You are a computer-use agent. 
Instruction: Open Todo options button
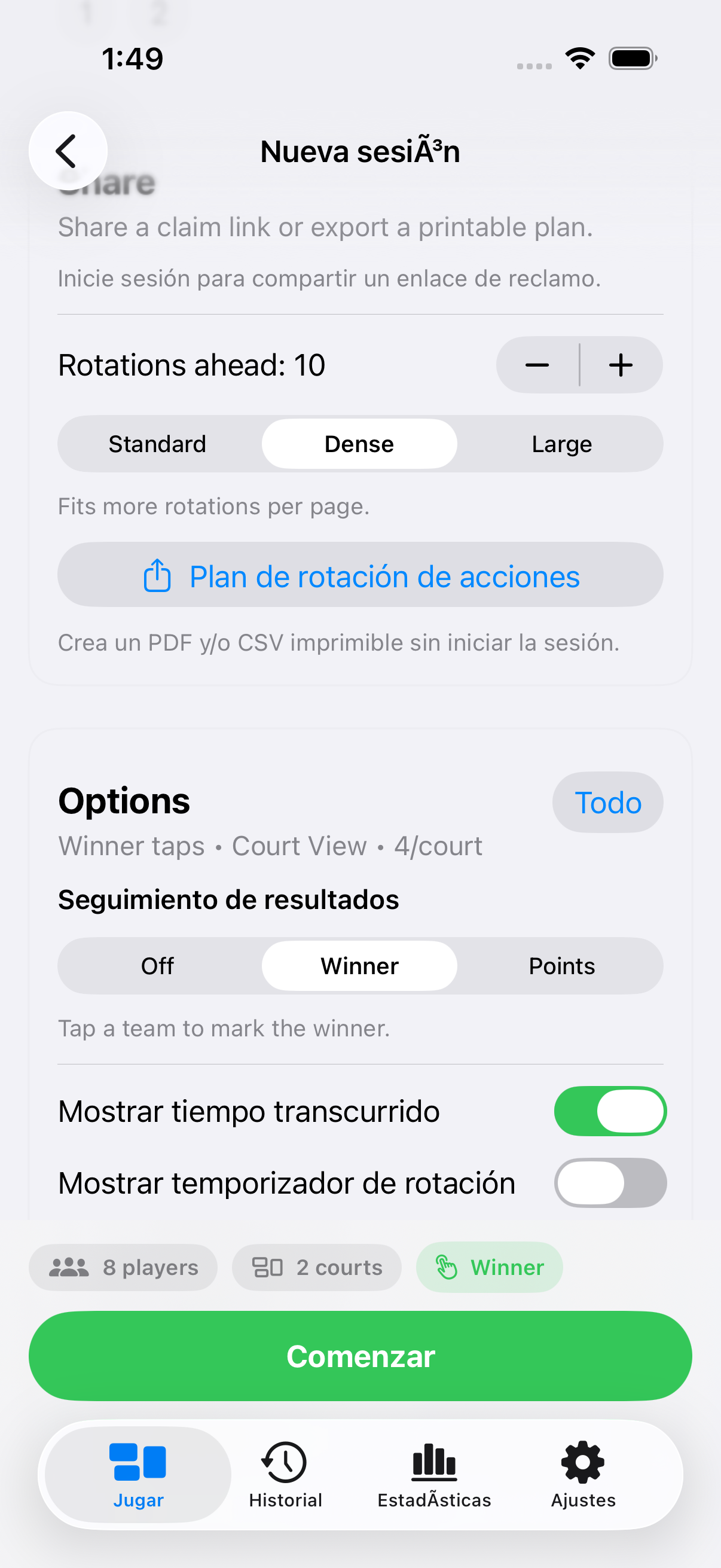[607, 803]
